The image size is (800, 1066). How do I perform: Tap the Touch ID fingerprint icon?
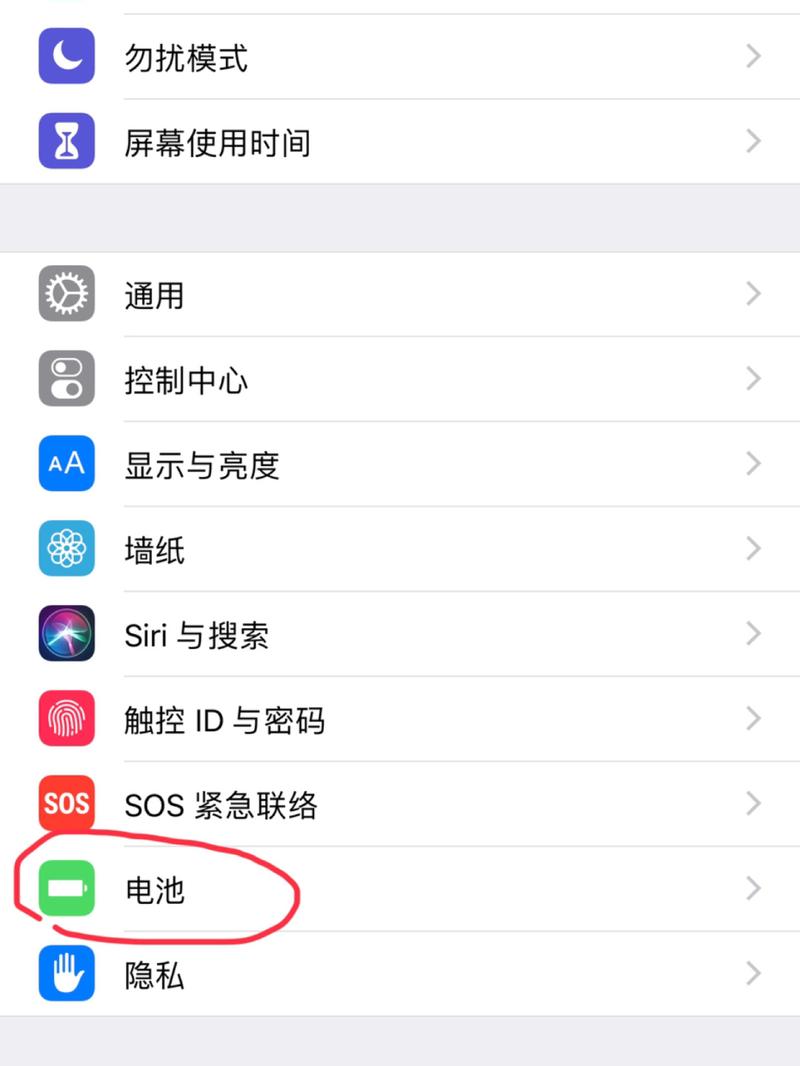pyautogui.click(x=65, y=718)
